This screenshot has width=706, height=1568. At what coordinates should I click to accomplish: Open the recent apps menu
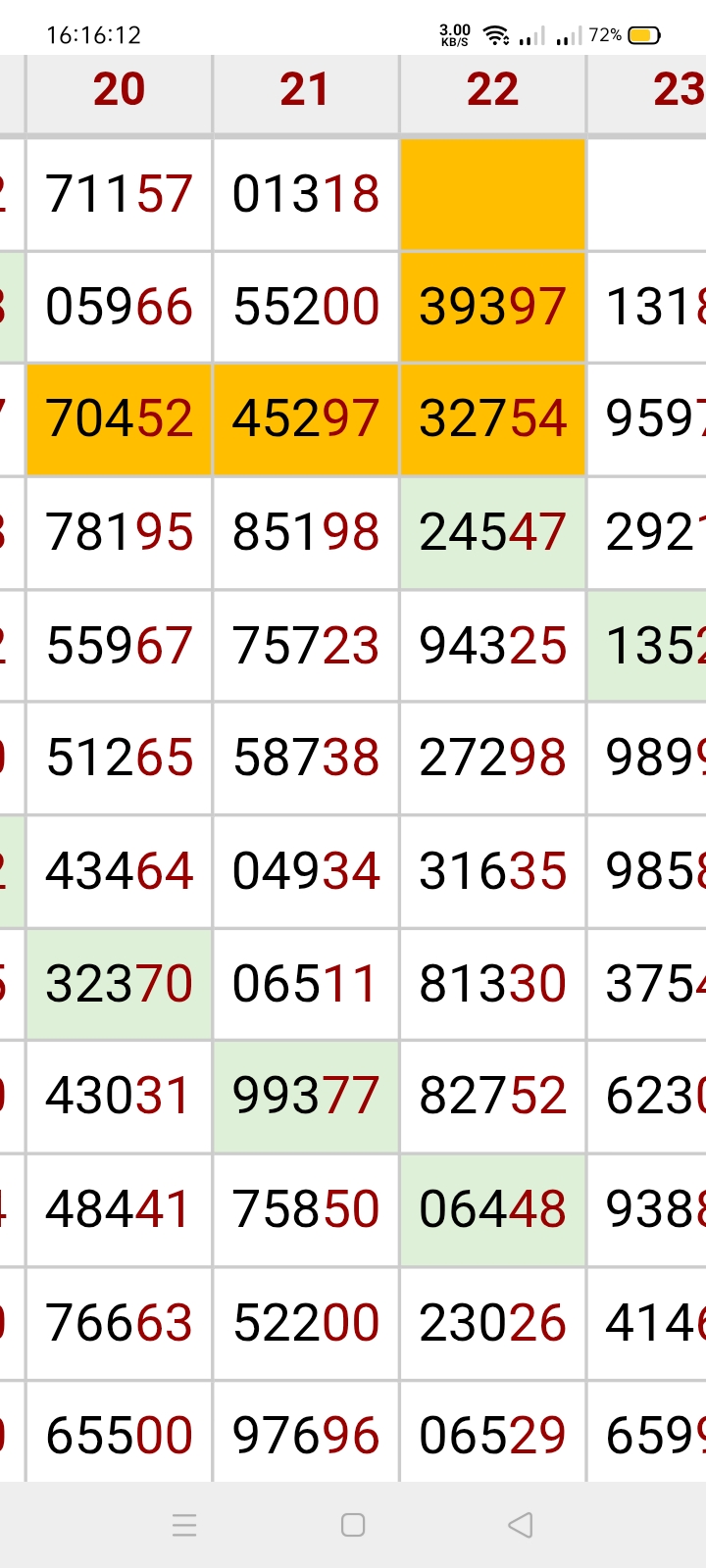[184, 1525]
